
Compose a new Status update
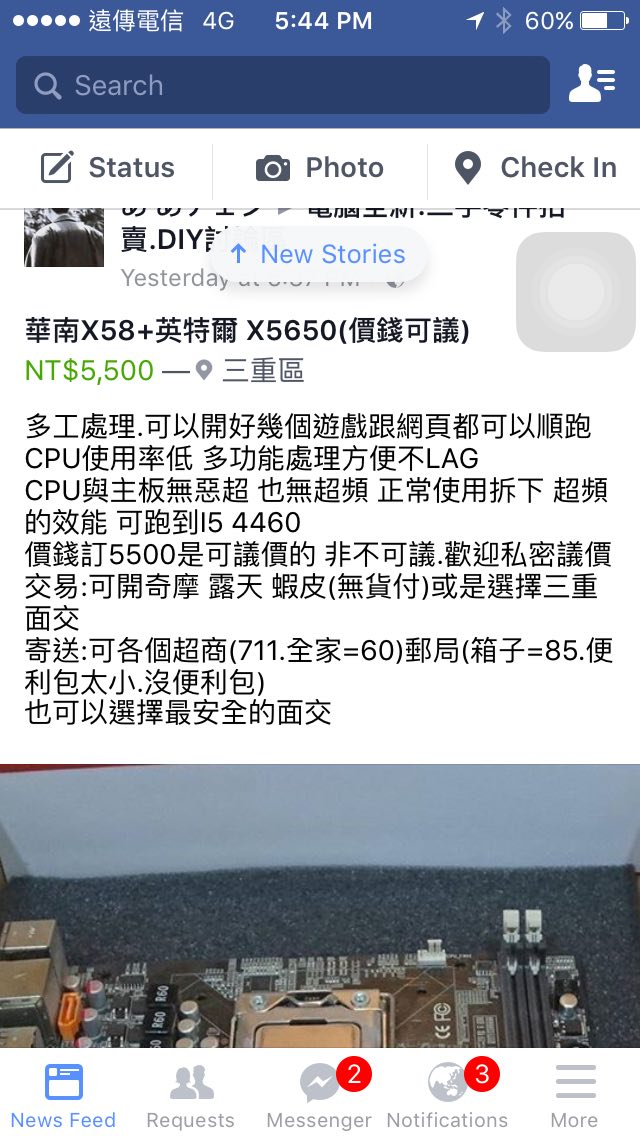point(108,168)
